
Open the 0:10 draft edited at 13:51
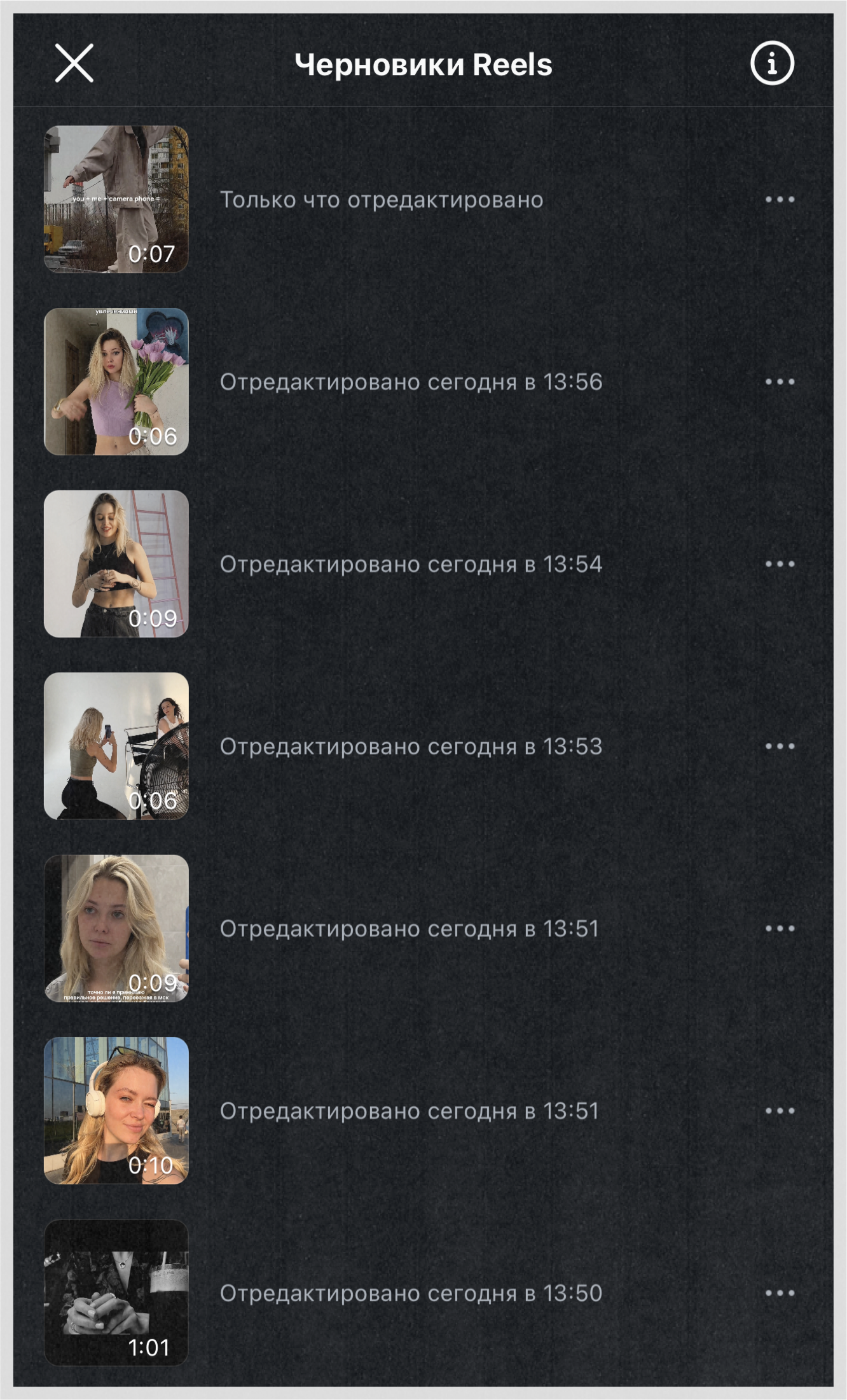click(x=116, y=1111)
